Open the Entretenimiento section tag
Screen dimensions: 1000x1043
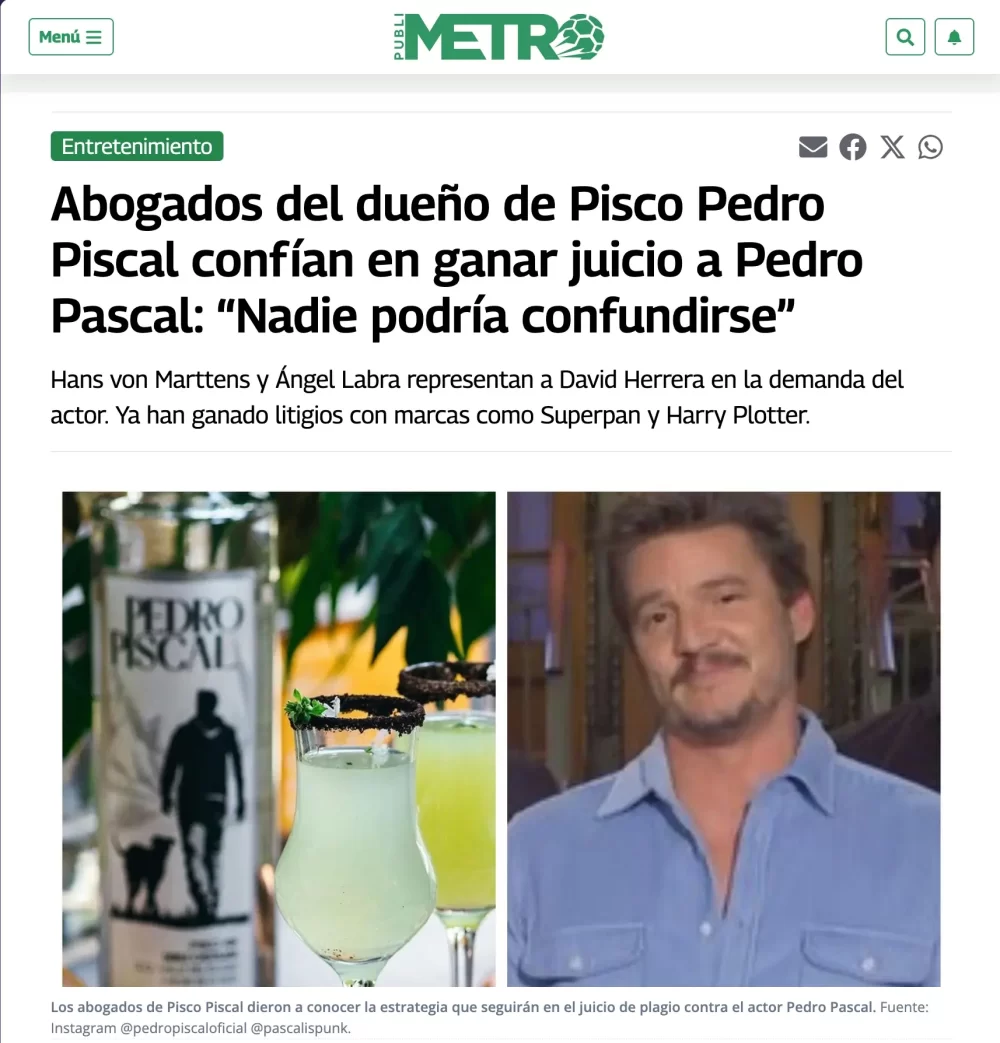pos(137,146)
